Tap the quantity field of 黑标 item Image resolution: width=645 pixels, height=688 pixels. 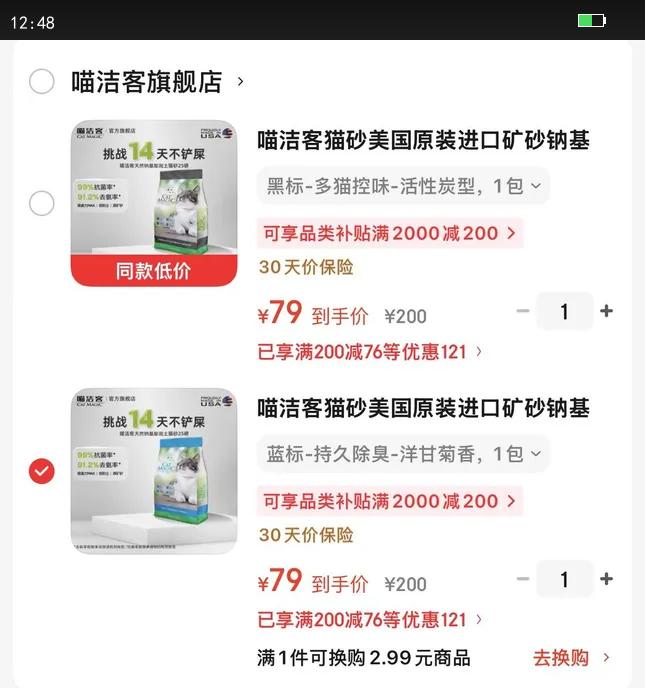pyautogui.click(x=565, y=312)
